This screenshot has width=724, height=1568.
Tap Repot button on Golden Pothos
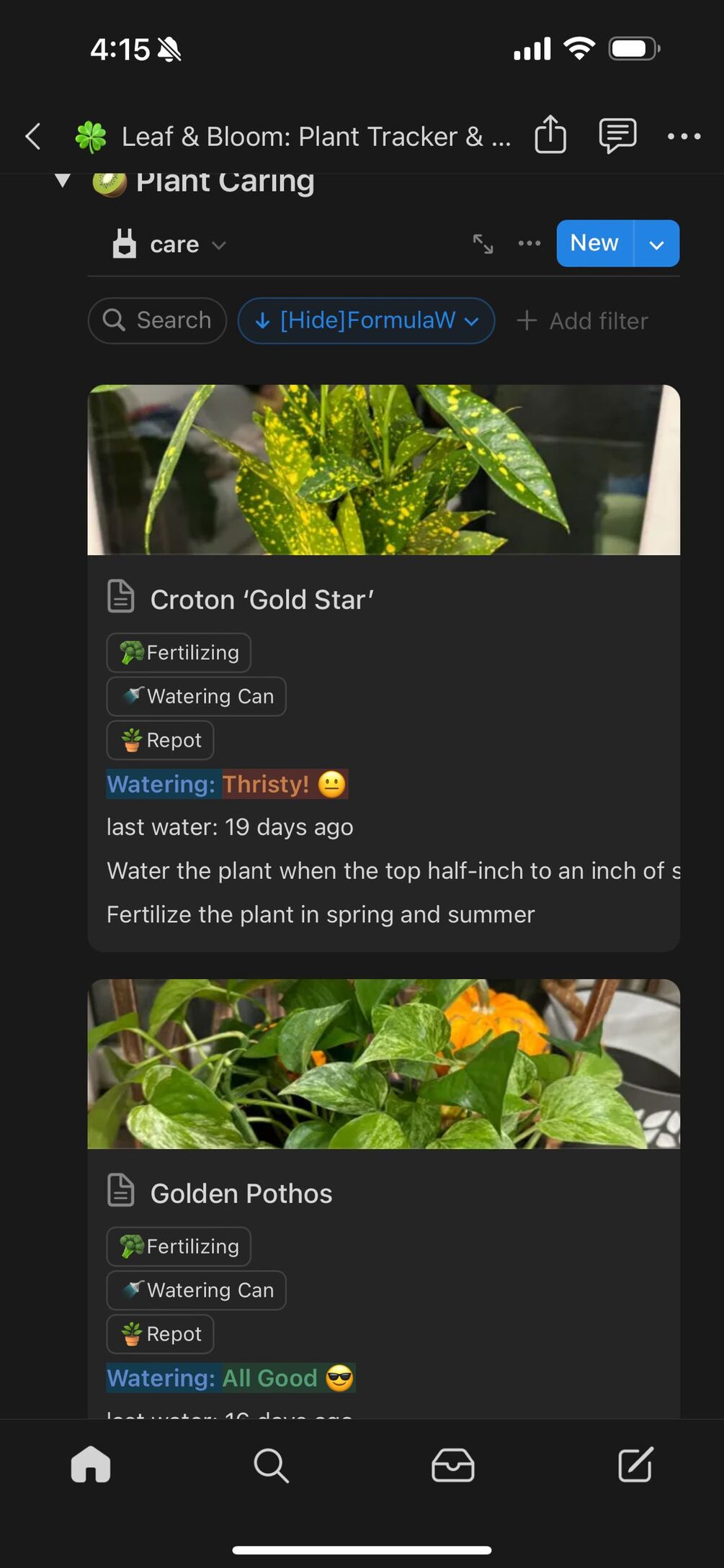[x=161, y=1334]
